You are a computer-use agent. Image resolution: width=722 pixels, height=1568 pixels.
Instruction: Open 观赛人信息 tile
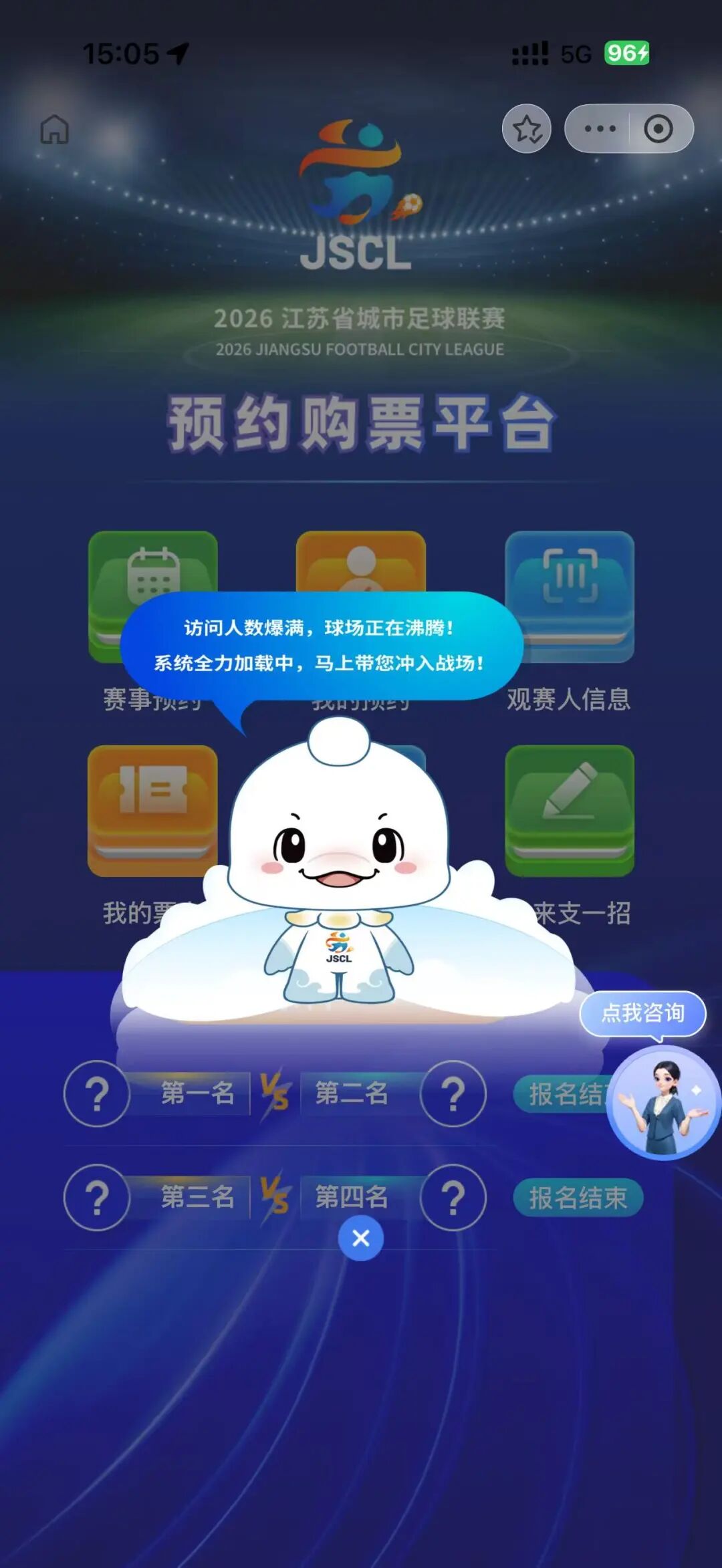coord(569,596)
